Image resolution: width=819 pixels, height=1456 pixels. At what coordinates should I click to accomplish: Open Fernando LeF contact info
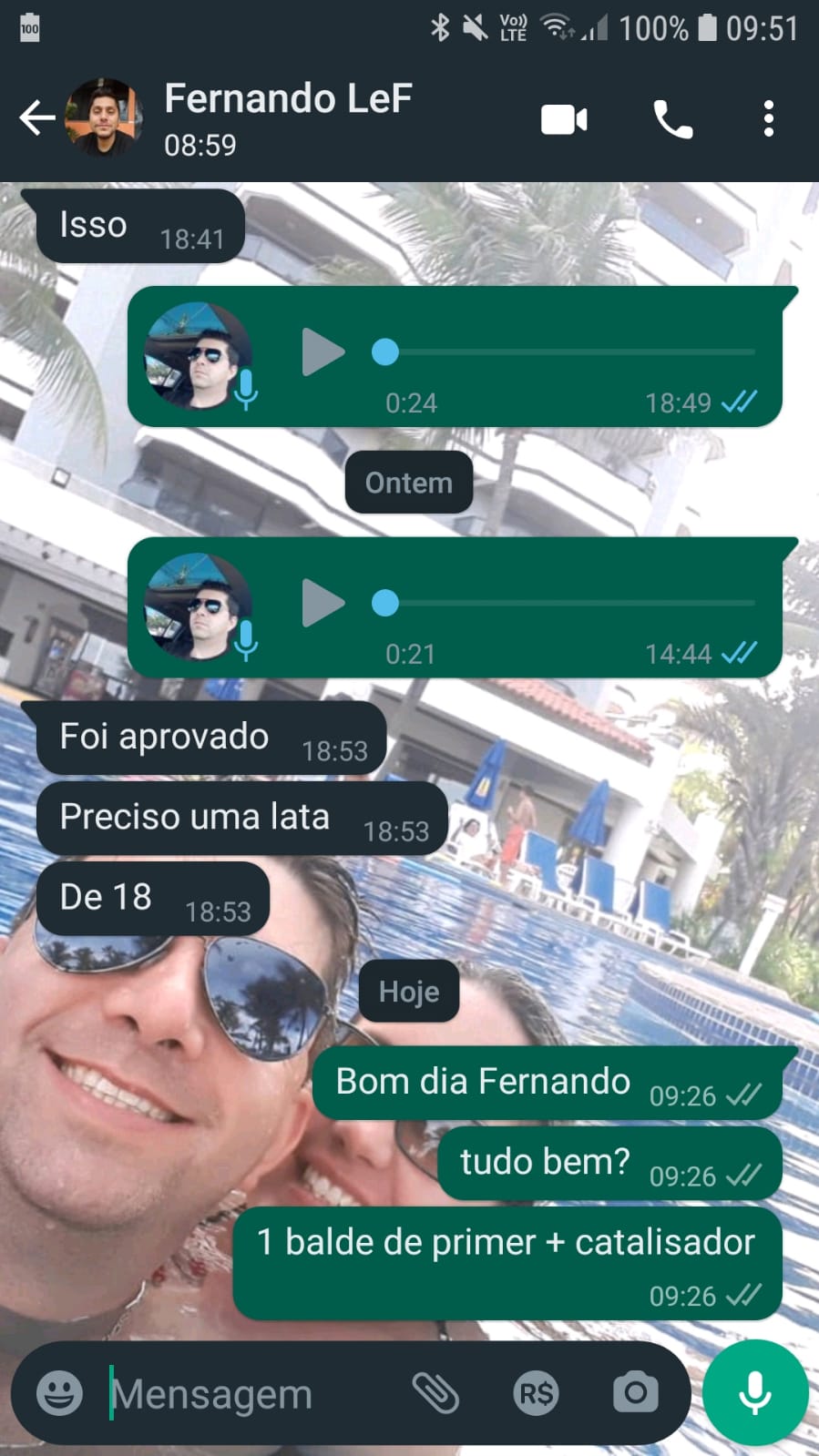[x=288, y=118]
